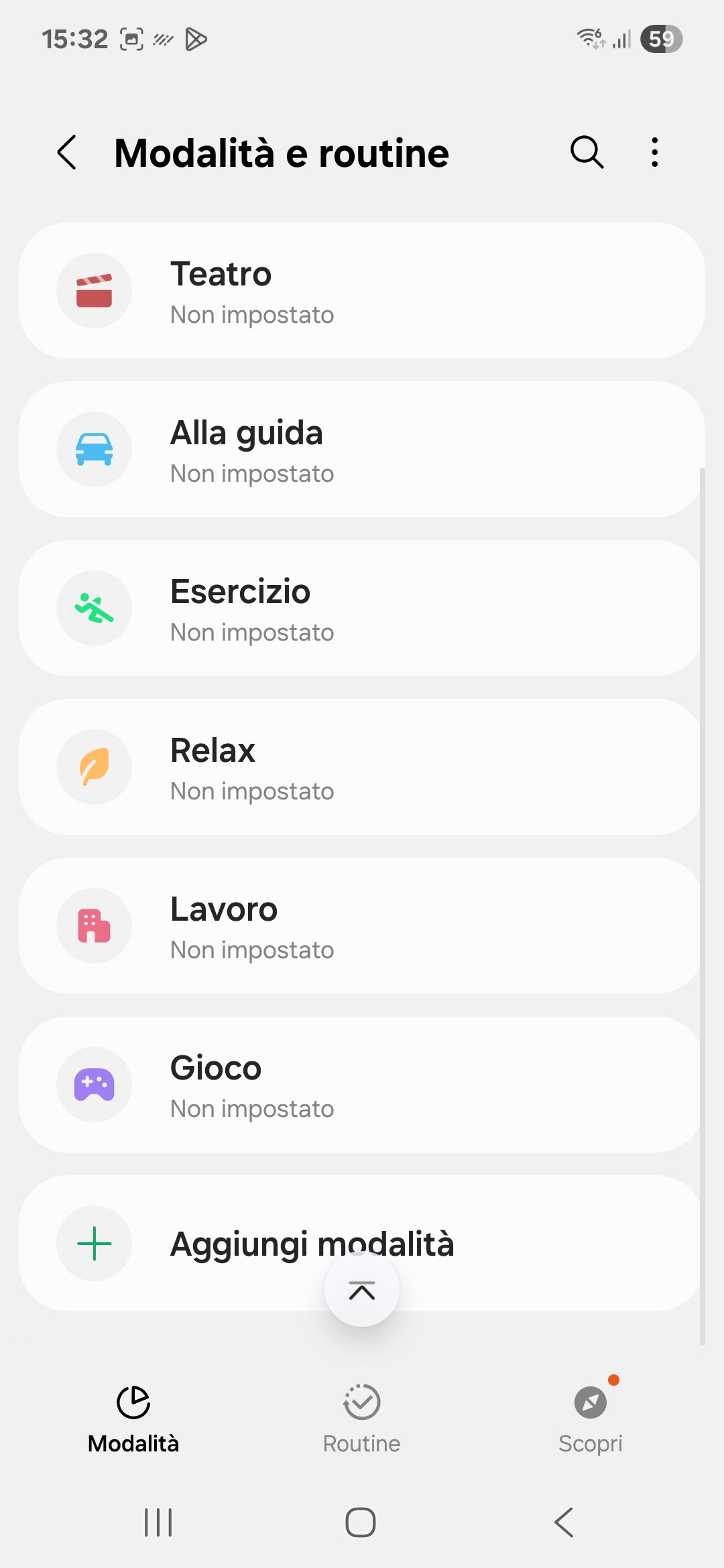Open the Lavoro mode
724x1568 pixels.
click(362, 926)
